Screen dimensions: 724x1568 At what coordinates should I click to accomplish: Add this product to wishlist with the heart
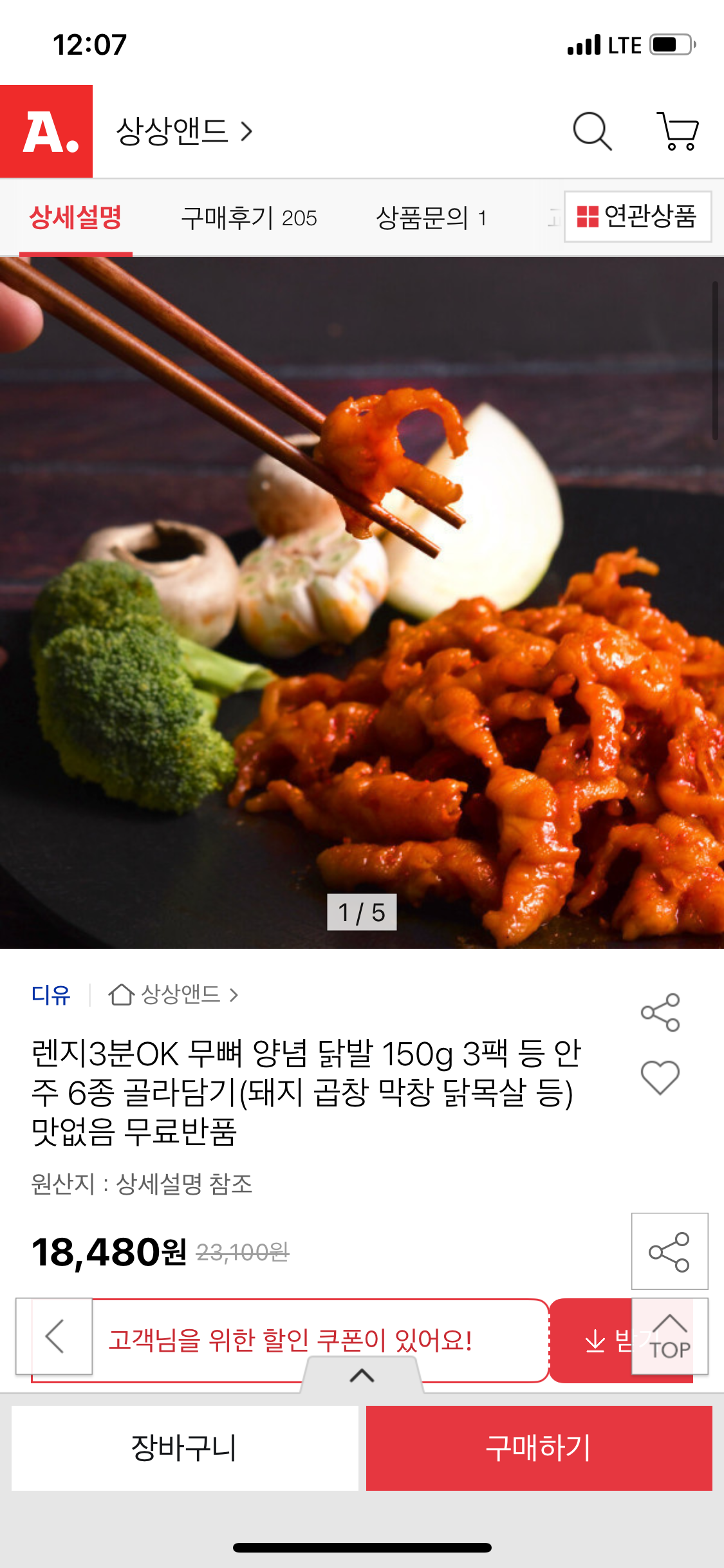pyautogui.click(x=660, y=1077)
